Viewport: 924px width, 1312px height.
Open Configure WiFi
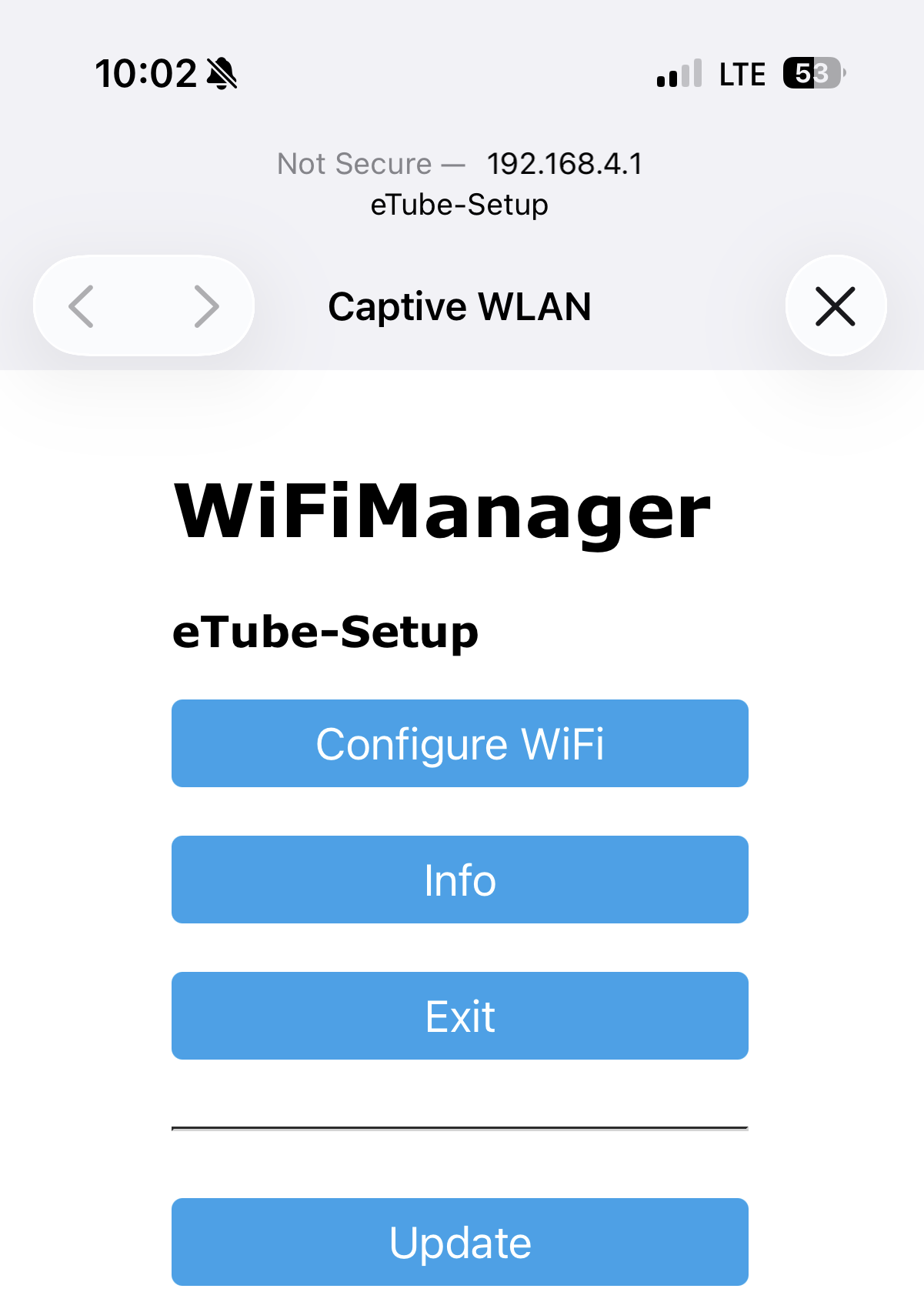460,743
